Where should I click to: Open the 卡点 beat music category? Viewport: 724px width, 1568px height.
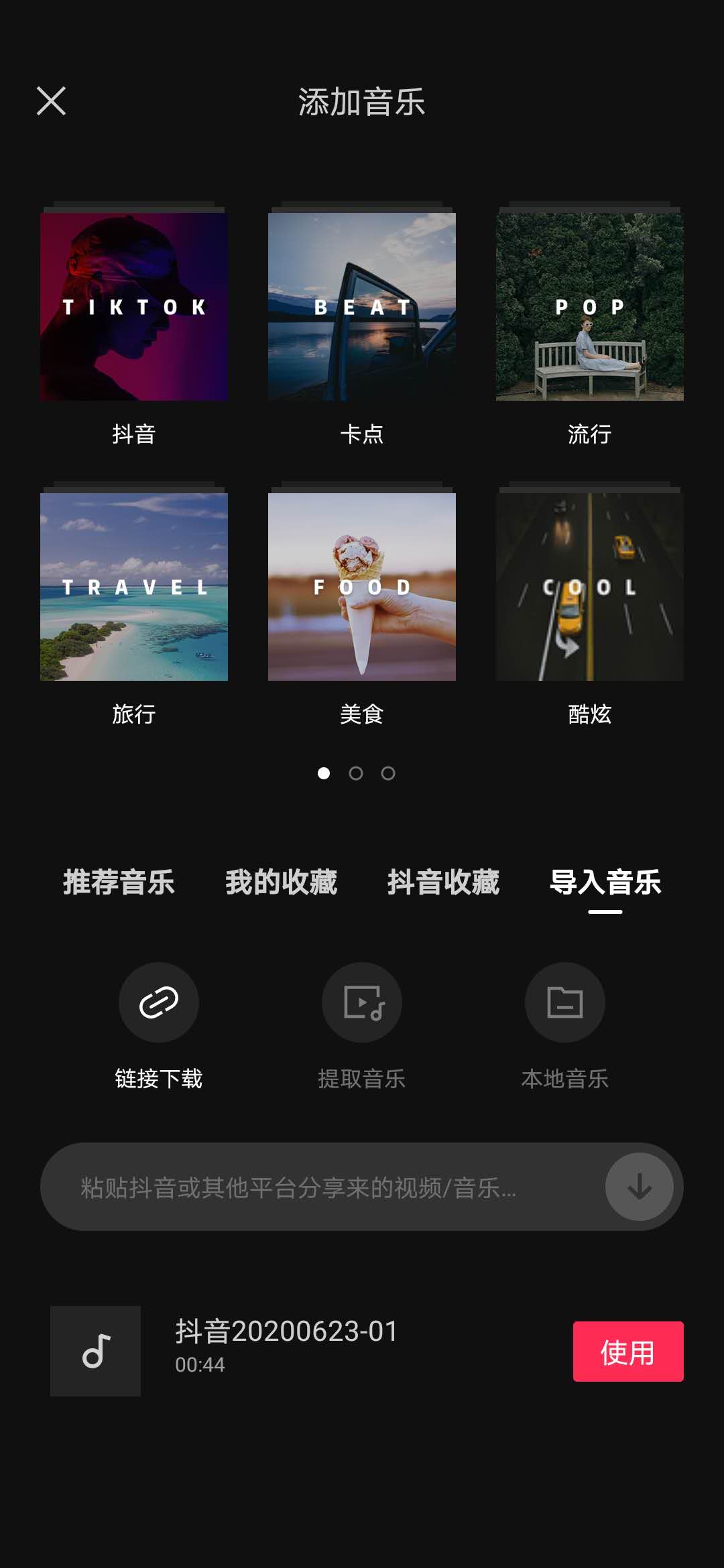362,307
